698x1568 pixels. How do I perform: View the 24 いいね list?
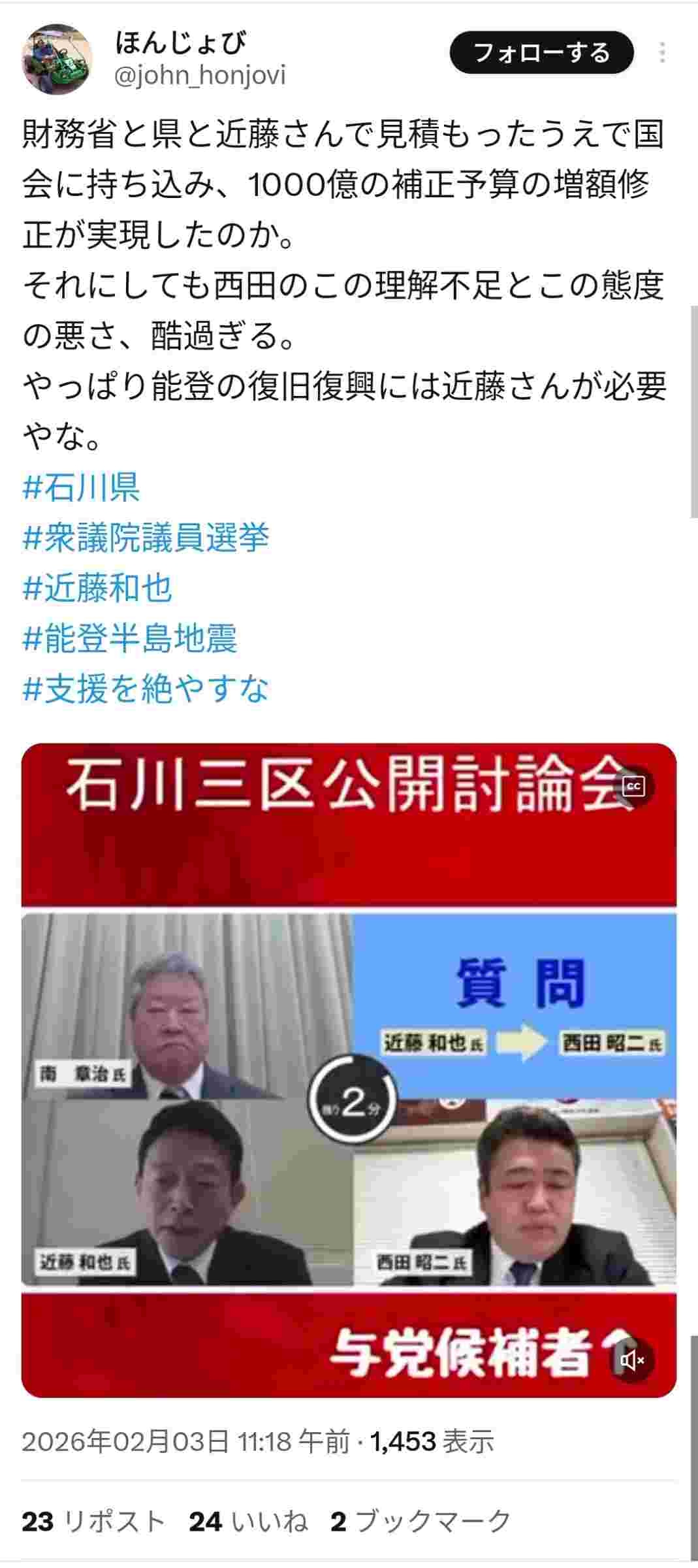pyautogui.click(x=248, y=1522)
